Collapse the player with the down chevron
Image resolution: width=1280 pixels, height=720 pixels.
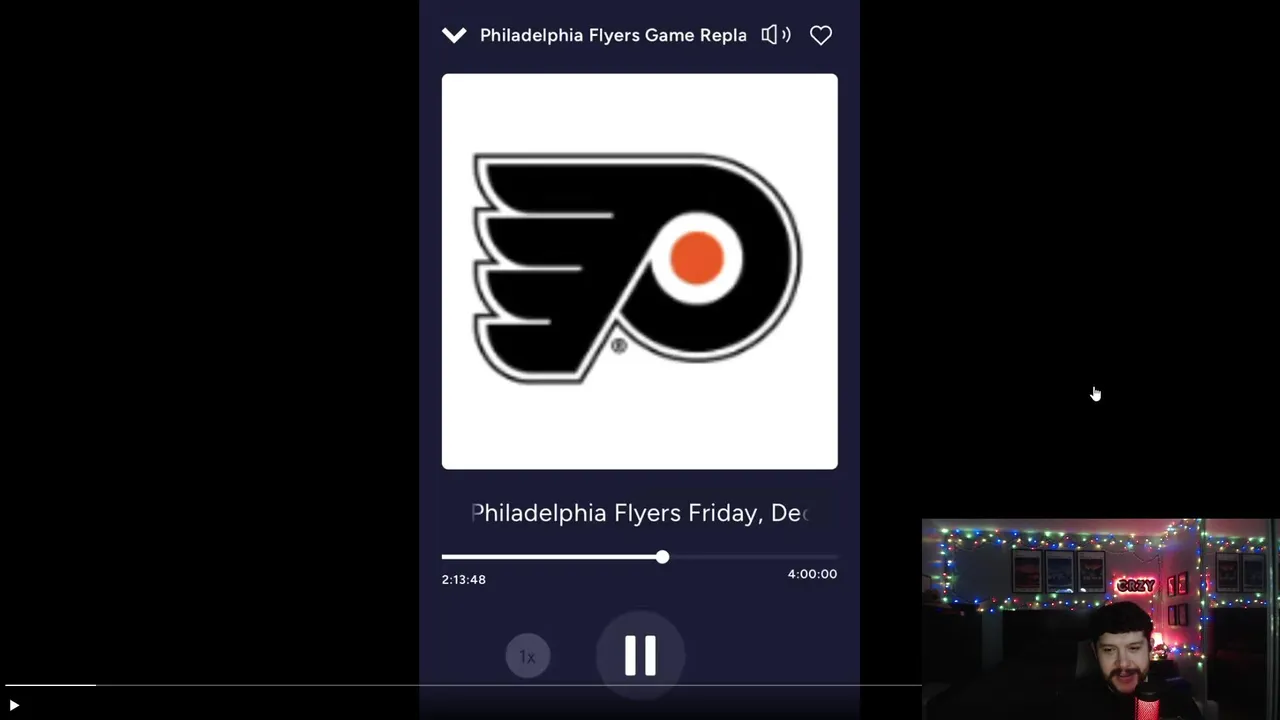(454, 35)
